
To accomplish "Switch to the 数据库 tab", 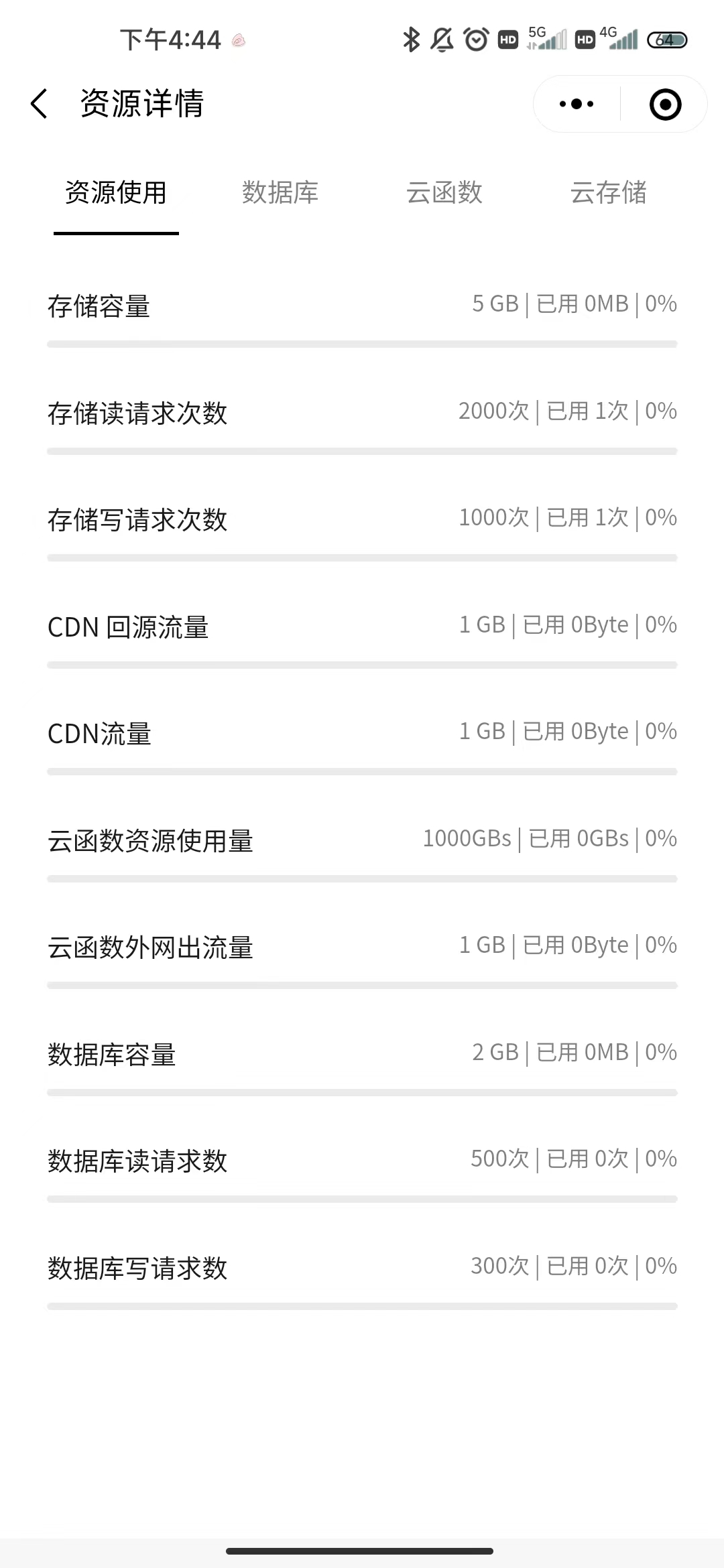I will click(280, 193).
